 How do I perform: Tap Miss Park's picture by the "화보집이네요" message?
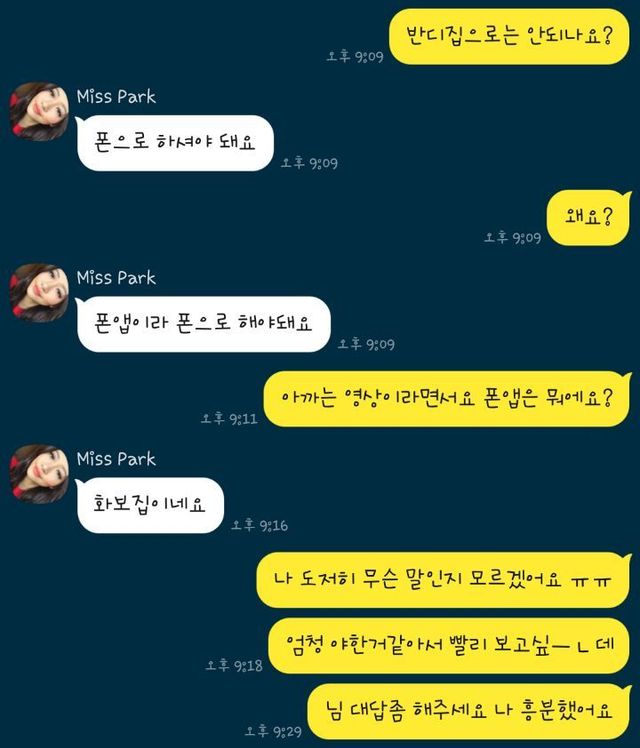click(39, 473)
